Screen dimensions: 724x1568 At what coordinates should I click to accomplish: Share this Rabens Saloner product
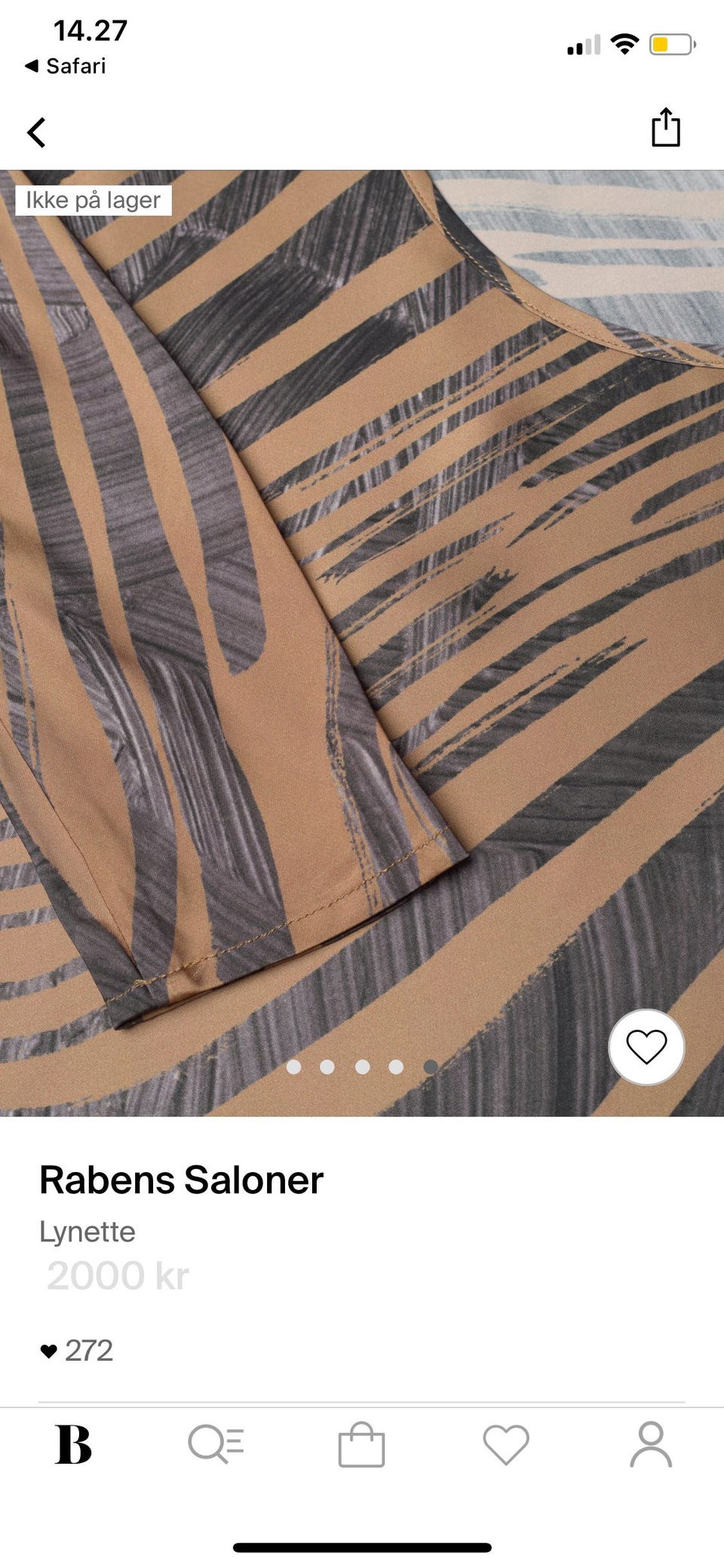coord(665,127)
